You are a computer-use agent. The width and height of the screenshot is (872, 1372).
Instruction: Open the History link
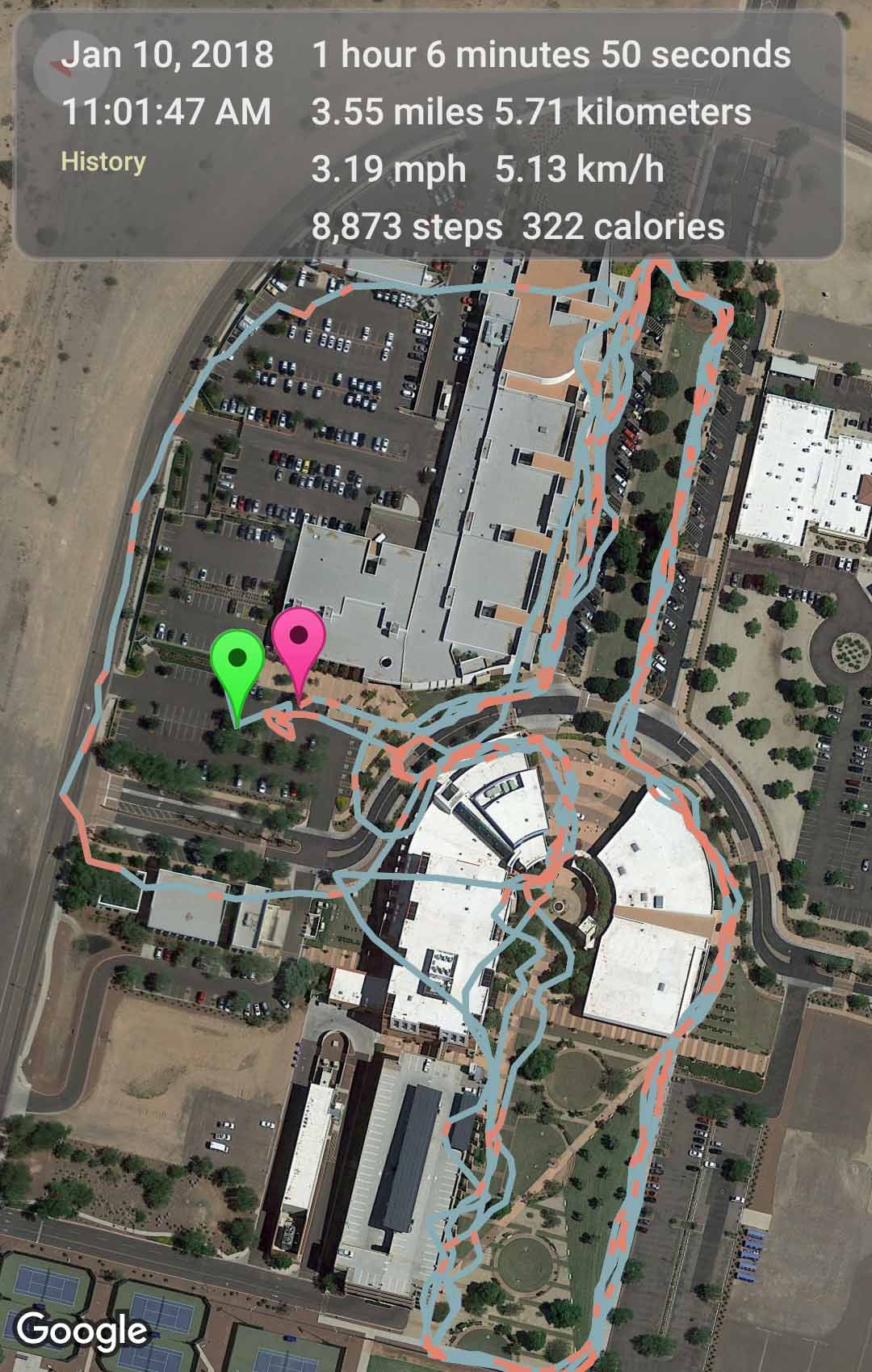click(x=103, y=162)
